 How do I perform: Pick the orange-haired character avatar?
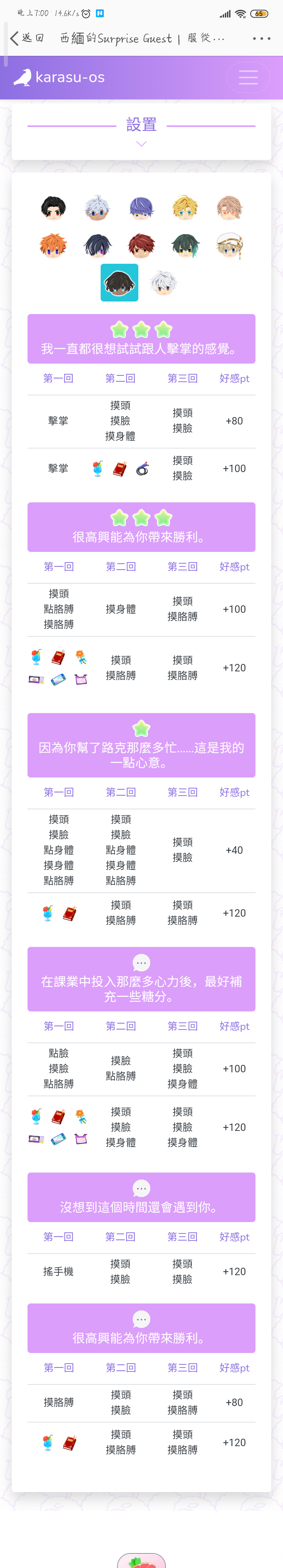53,245
